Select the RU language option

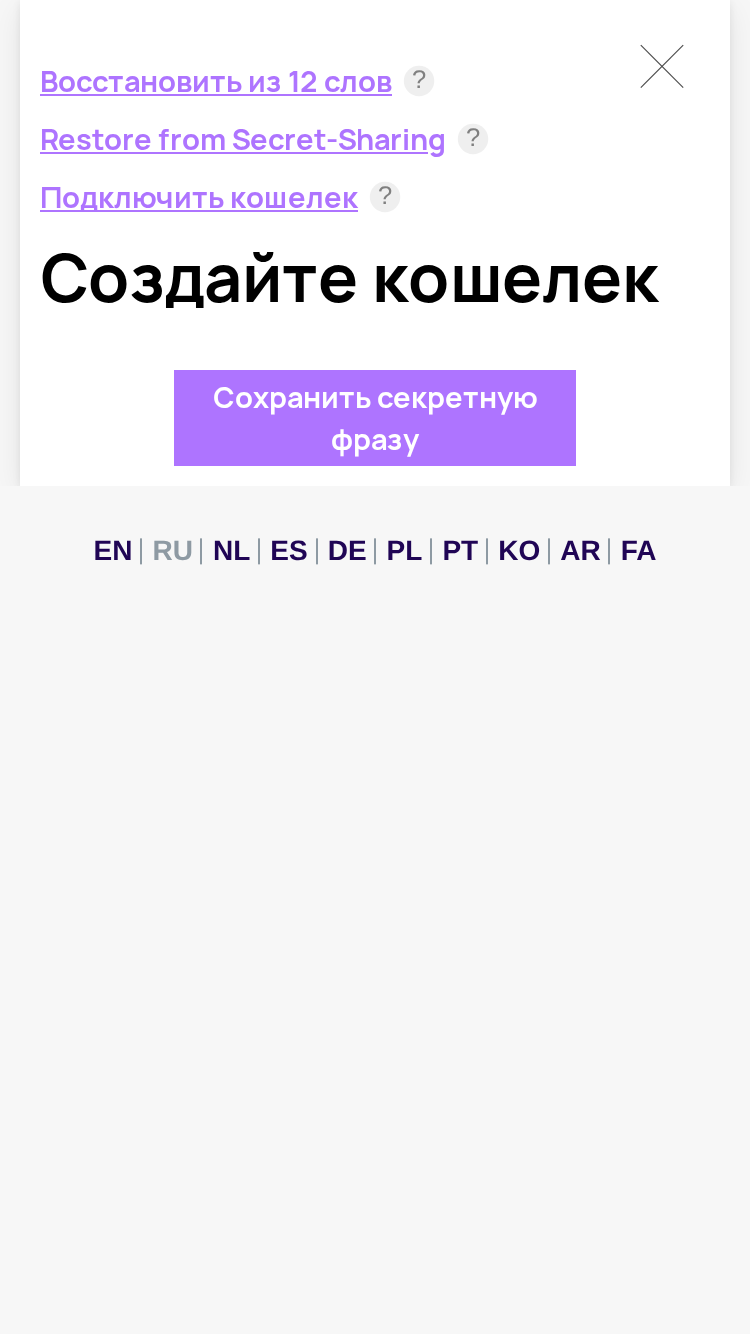pyautogui.click(x=172, y=551)
